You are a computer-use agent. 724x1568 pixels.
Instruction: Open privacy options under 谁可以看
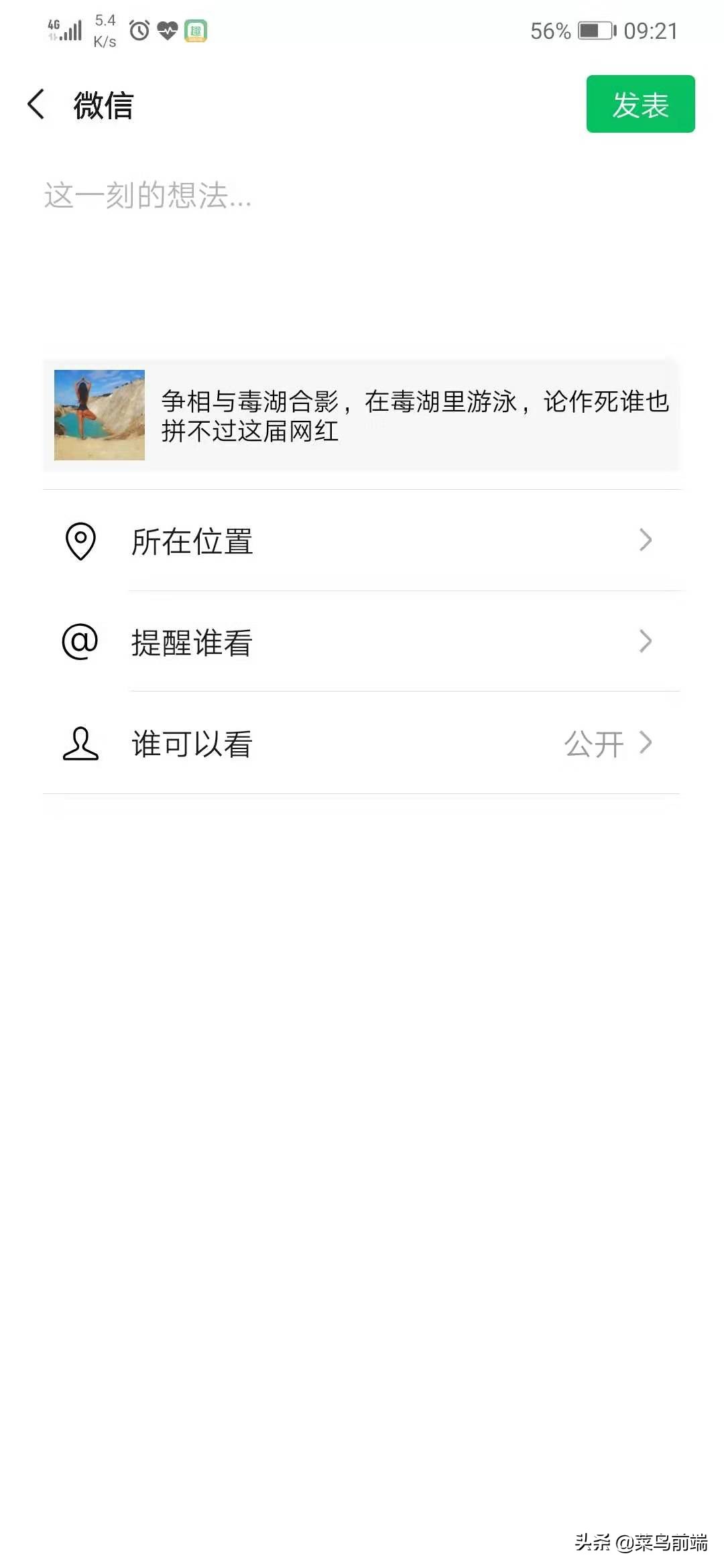pyautogui.click(x=362, y=744)
